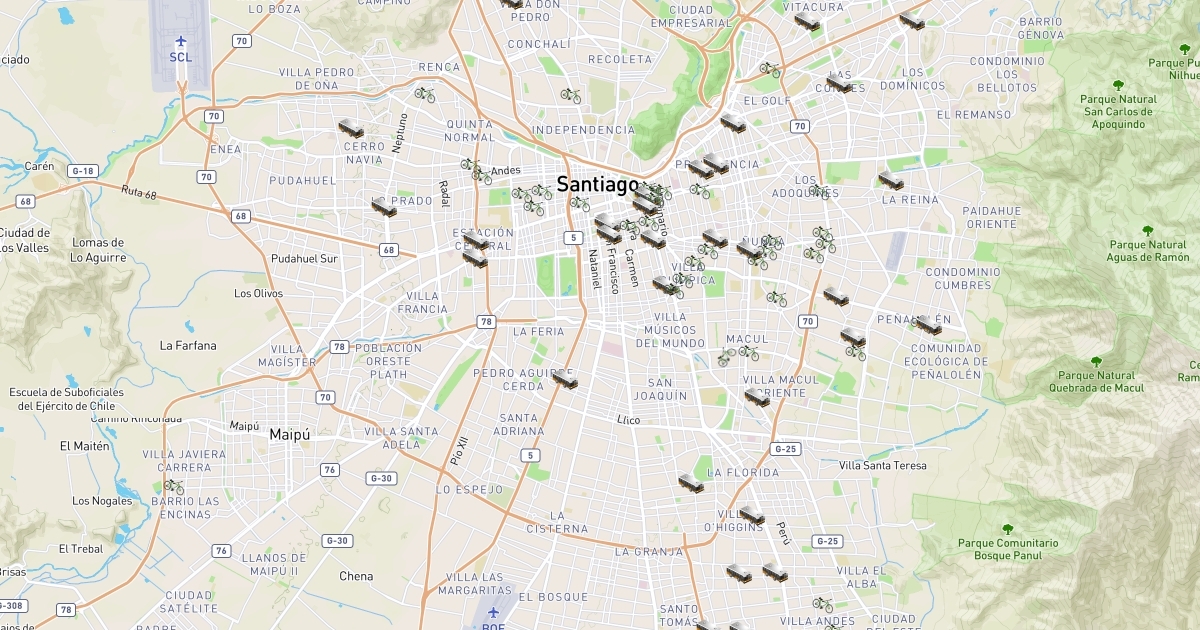Open the bike marker near Renca
This screenshot has height=630, width=1200.
(x=425, y=95)
